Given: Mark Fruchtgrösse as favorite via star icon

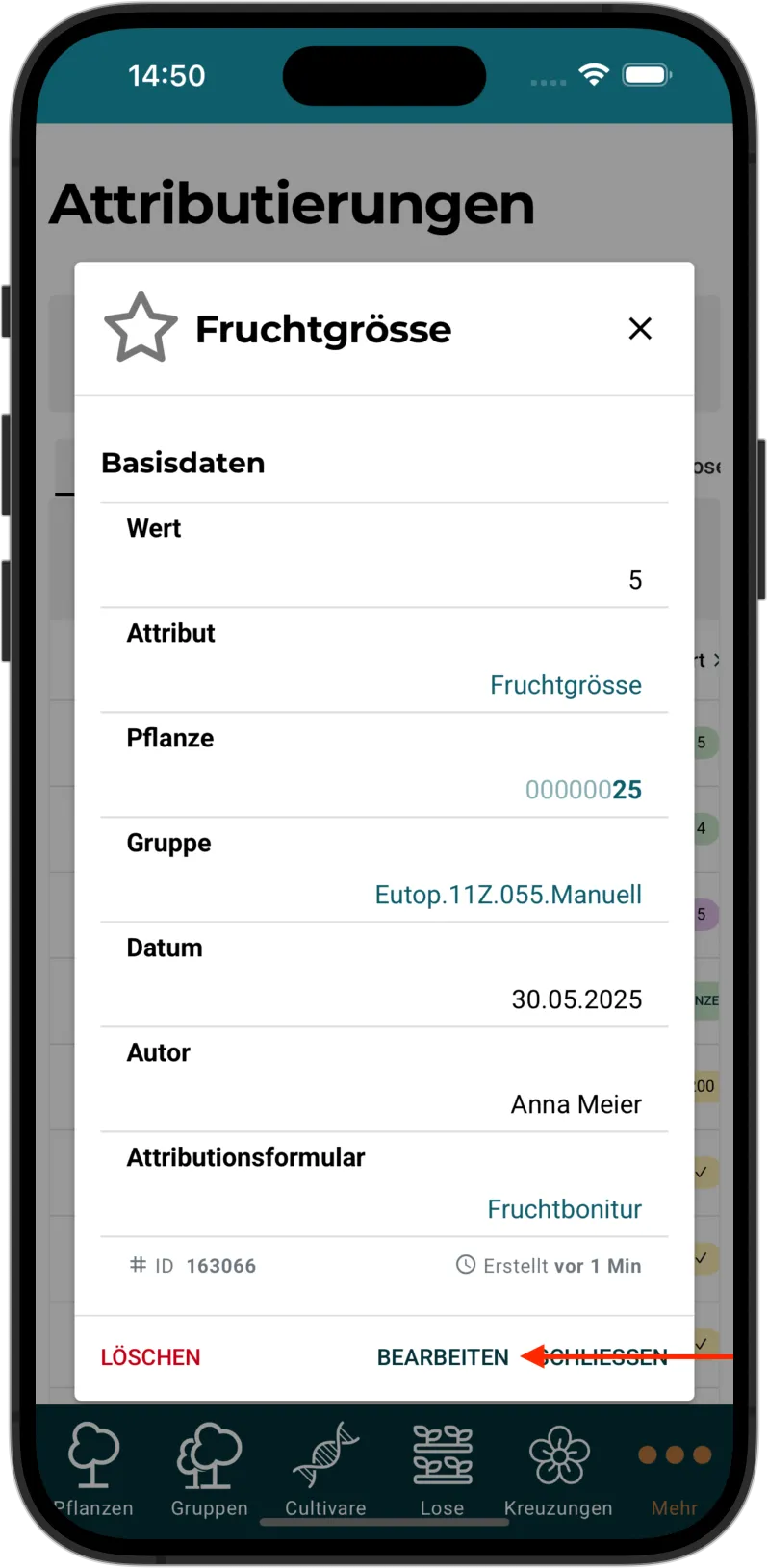Looking at the screenshot, I should [x=141, y=328].
